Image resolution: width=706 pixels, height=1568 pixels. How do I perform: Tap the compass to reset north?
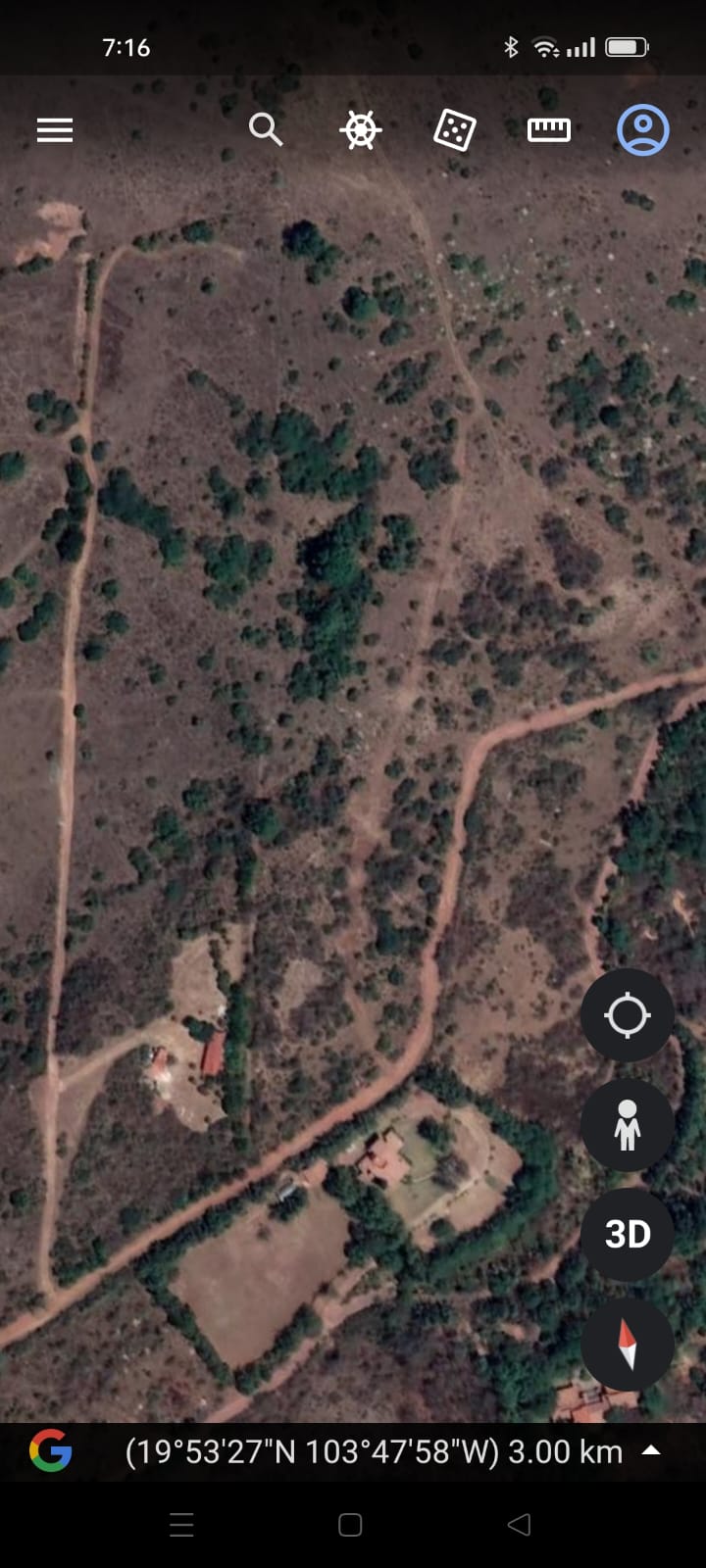coord(628,1345)
